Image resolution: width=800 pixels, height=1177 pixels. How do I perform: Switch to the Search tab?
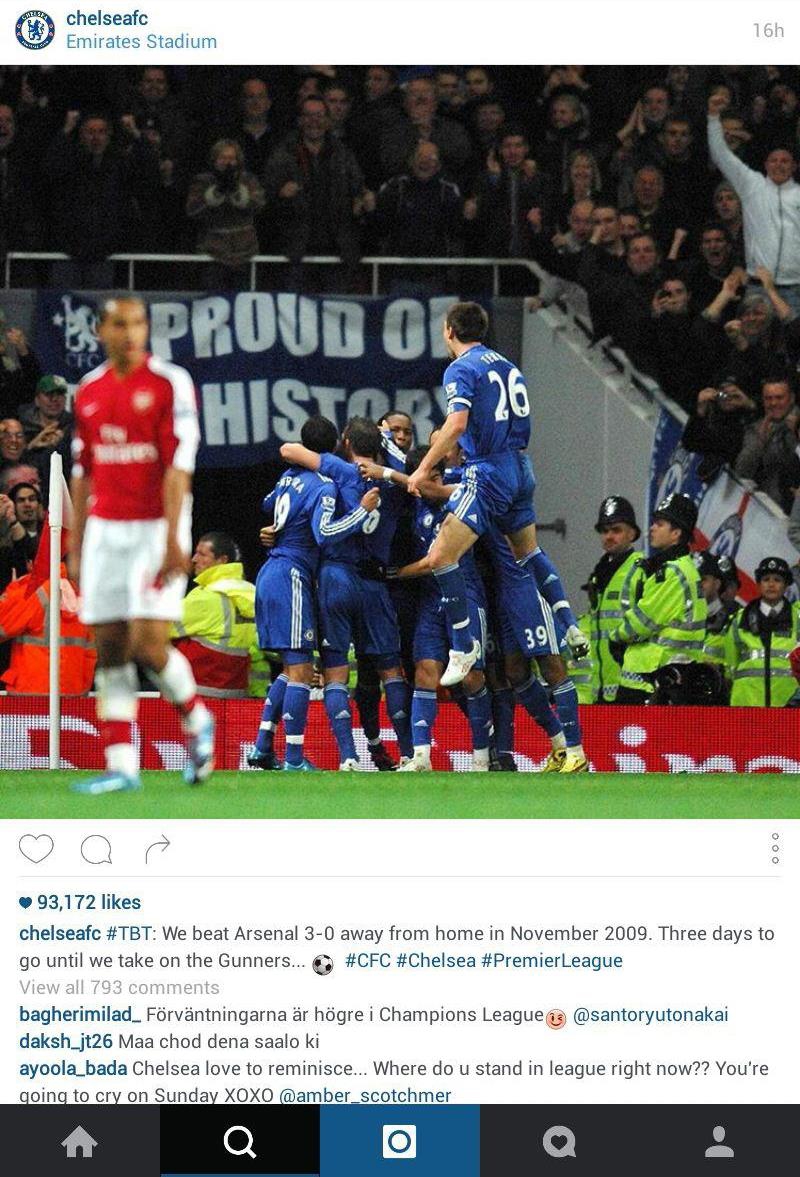point(240,1141)
